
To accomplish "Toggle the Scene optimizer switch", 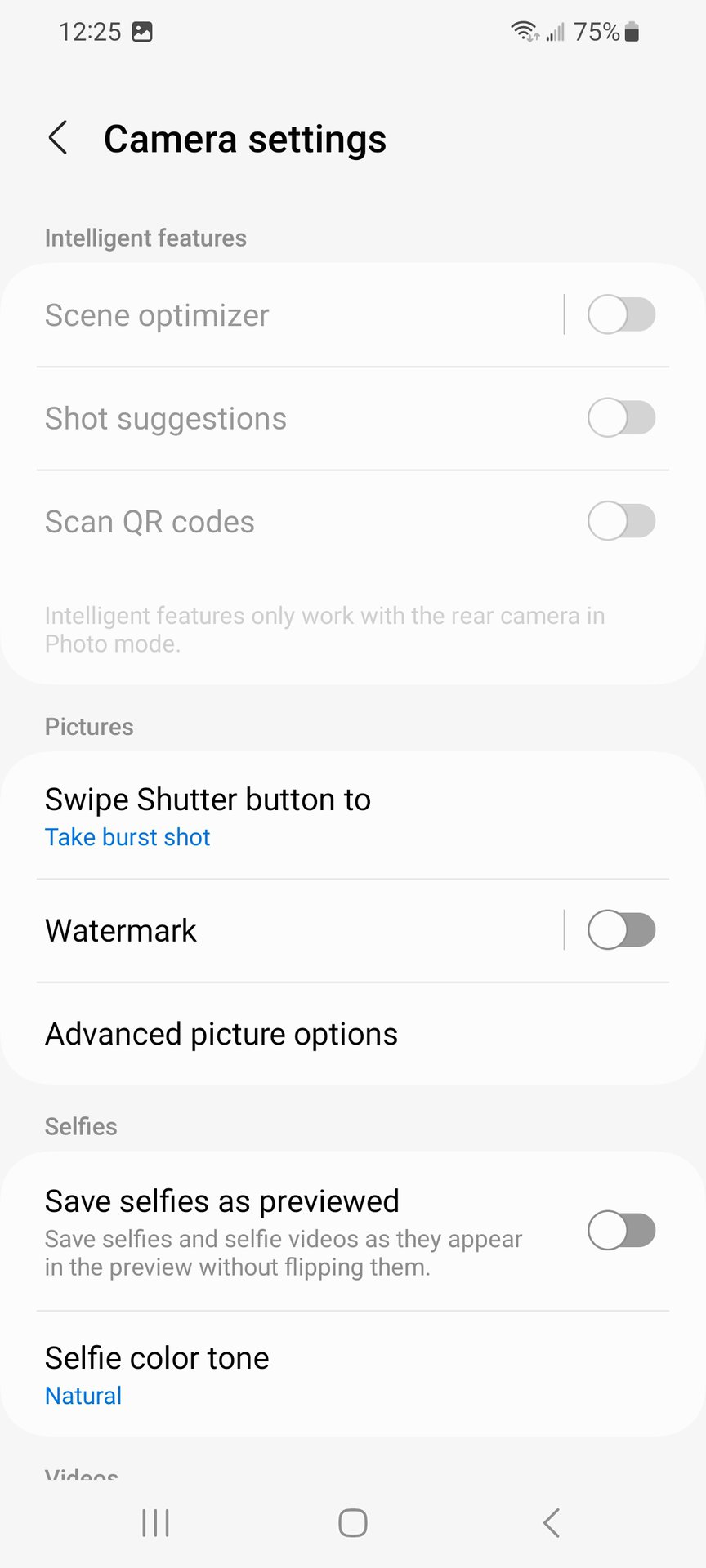I will click(621, 315).
